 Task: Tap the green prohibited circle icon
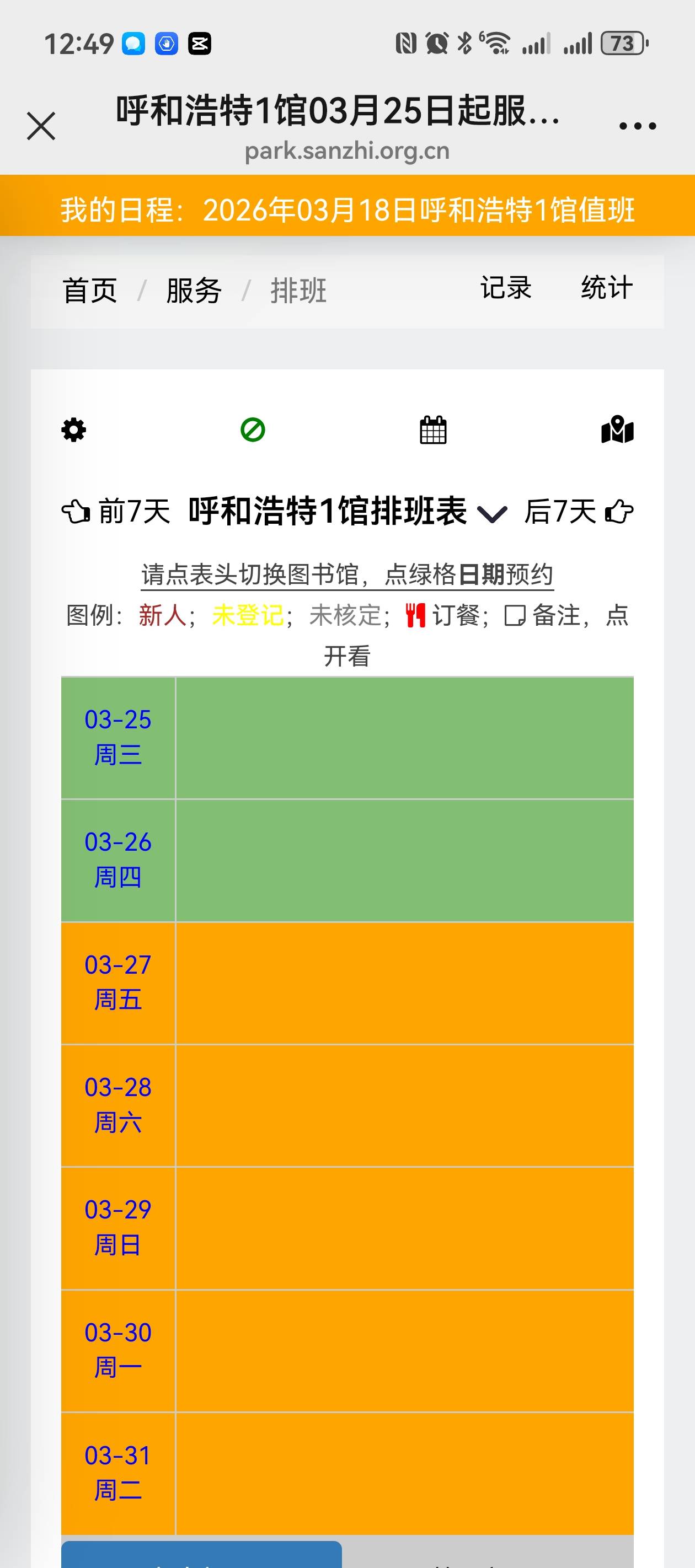(x=253, y=431)
